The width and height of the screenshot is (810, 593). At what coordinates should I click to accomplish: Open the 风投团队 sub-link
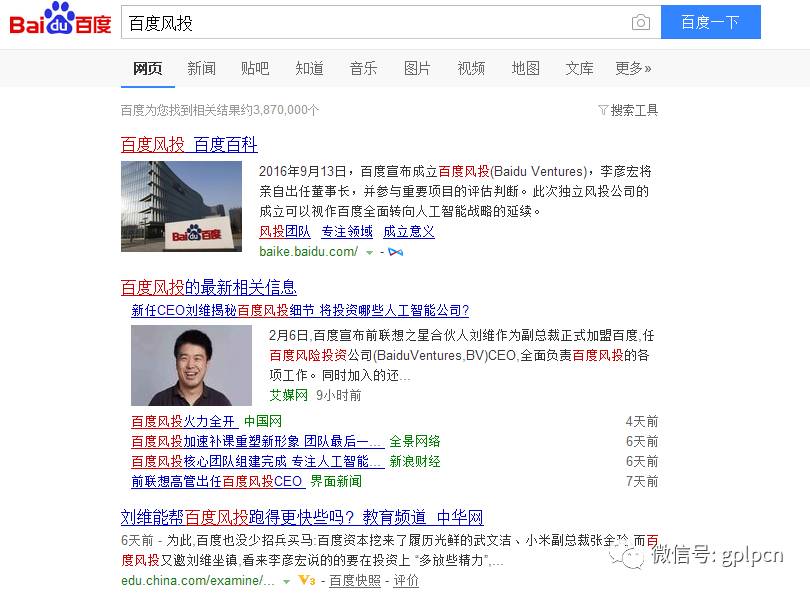pos(285,232)
